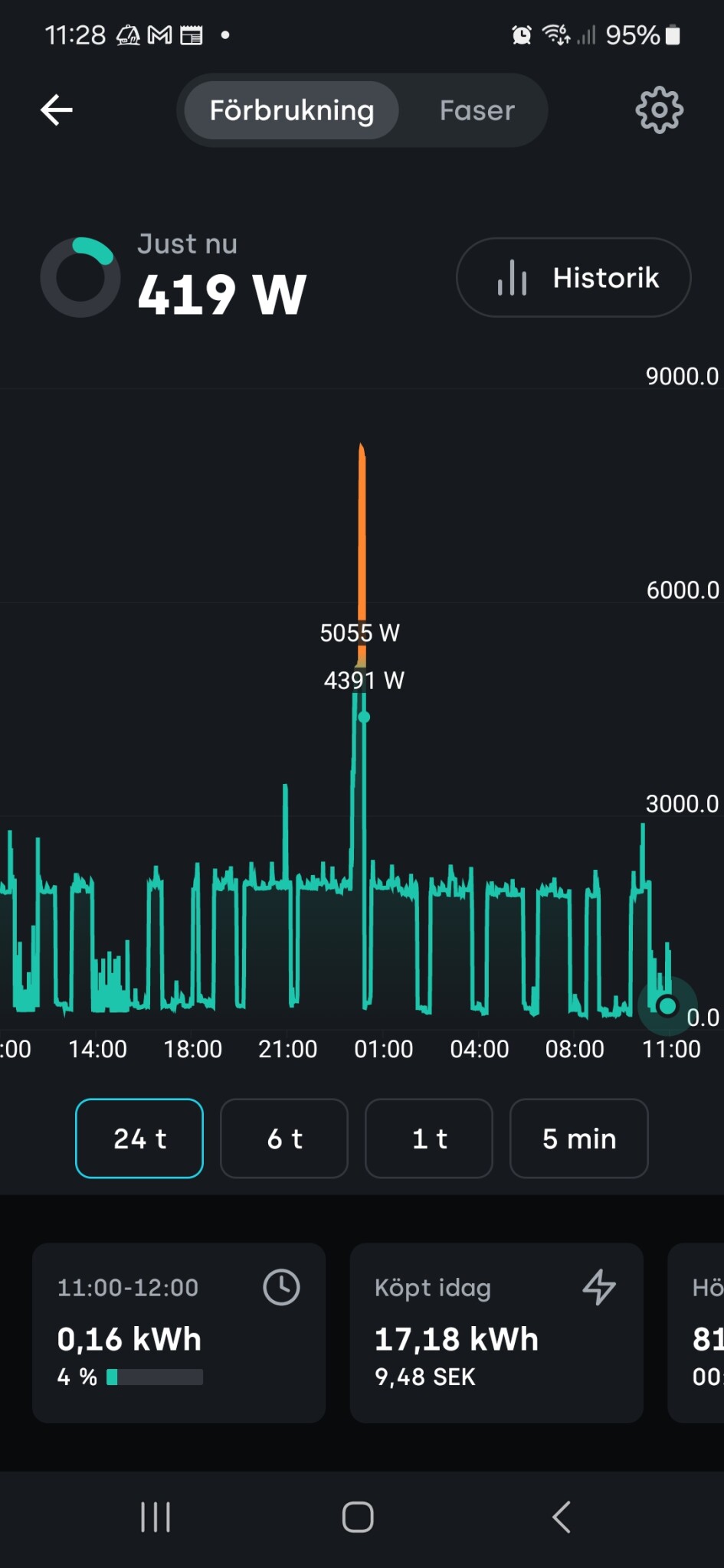Select the Förbrukning tab
The height and width of the screenshot is (1568, 724).
click(x=292, y=110)
